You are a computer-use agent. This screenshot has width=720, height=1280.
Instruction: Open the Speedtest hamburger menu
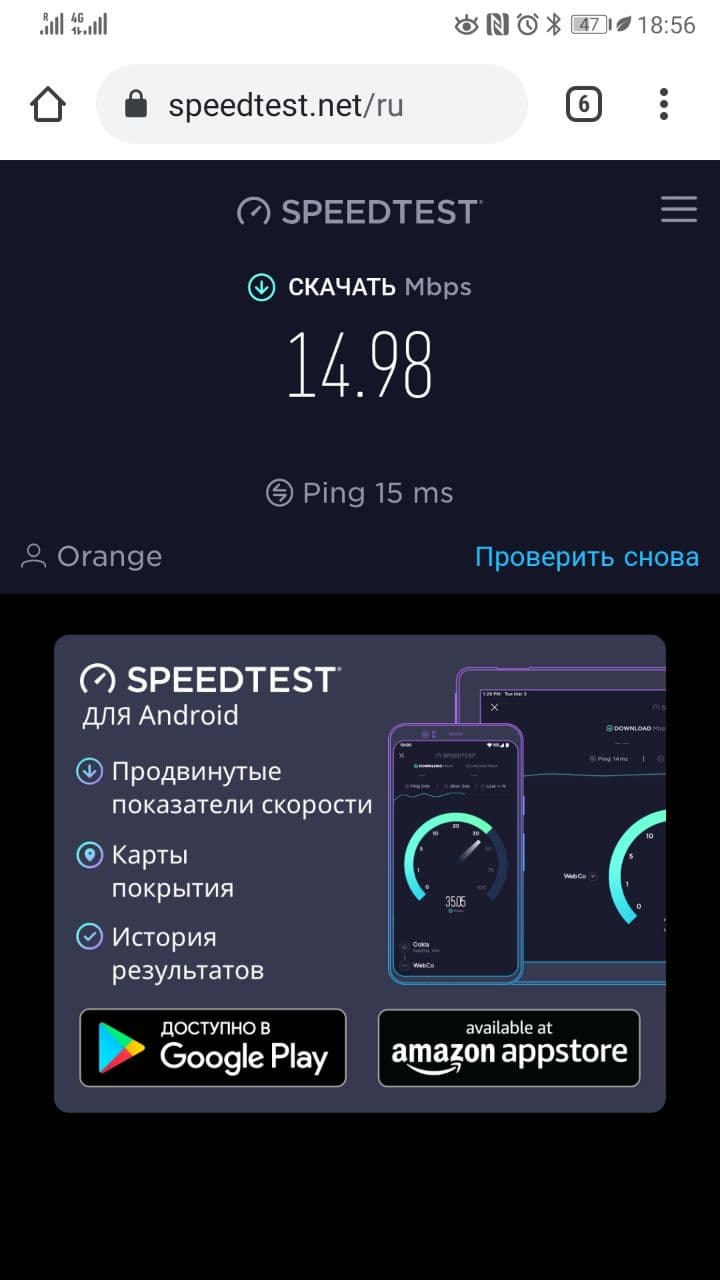coord(679,210)
